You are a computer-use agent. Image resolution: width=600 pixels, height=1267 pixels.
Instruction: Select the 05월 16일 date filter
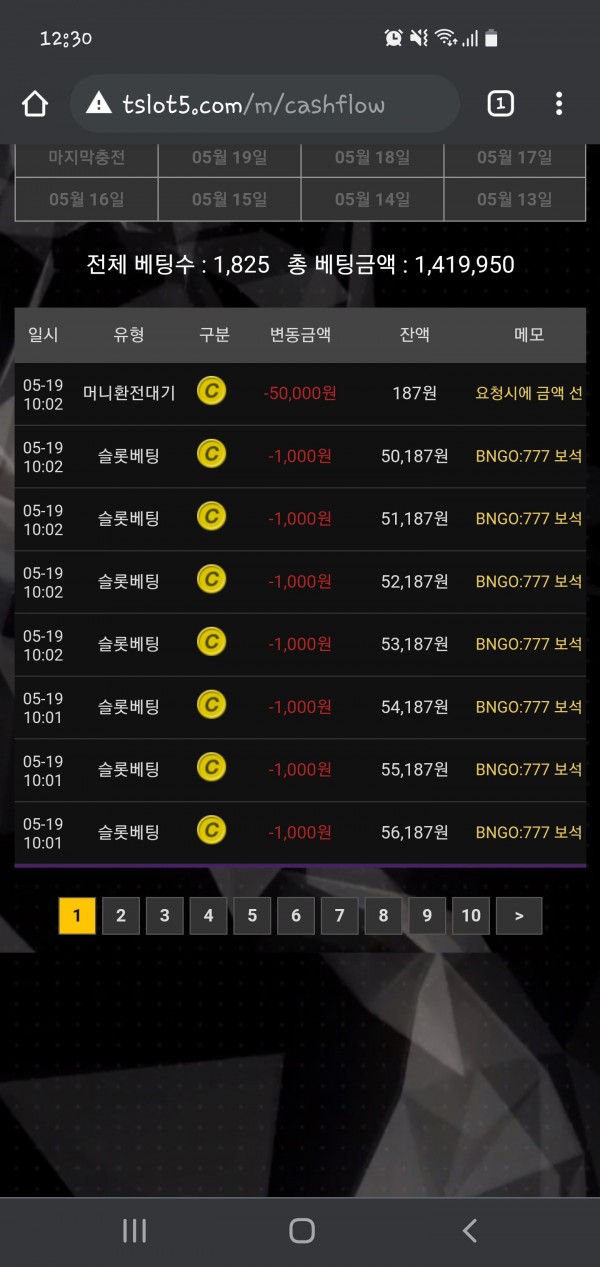(86, 199)
